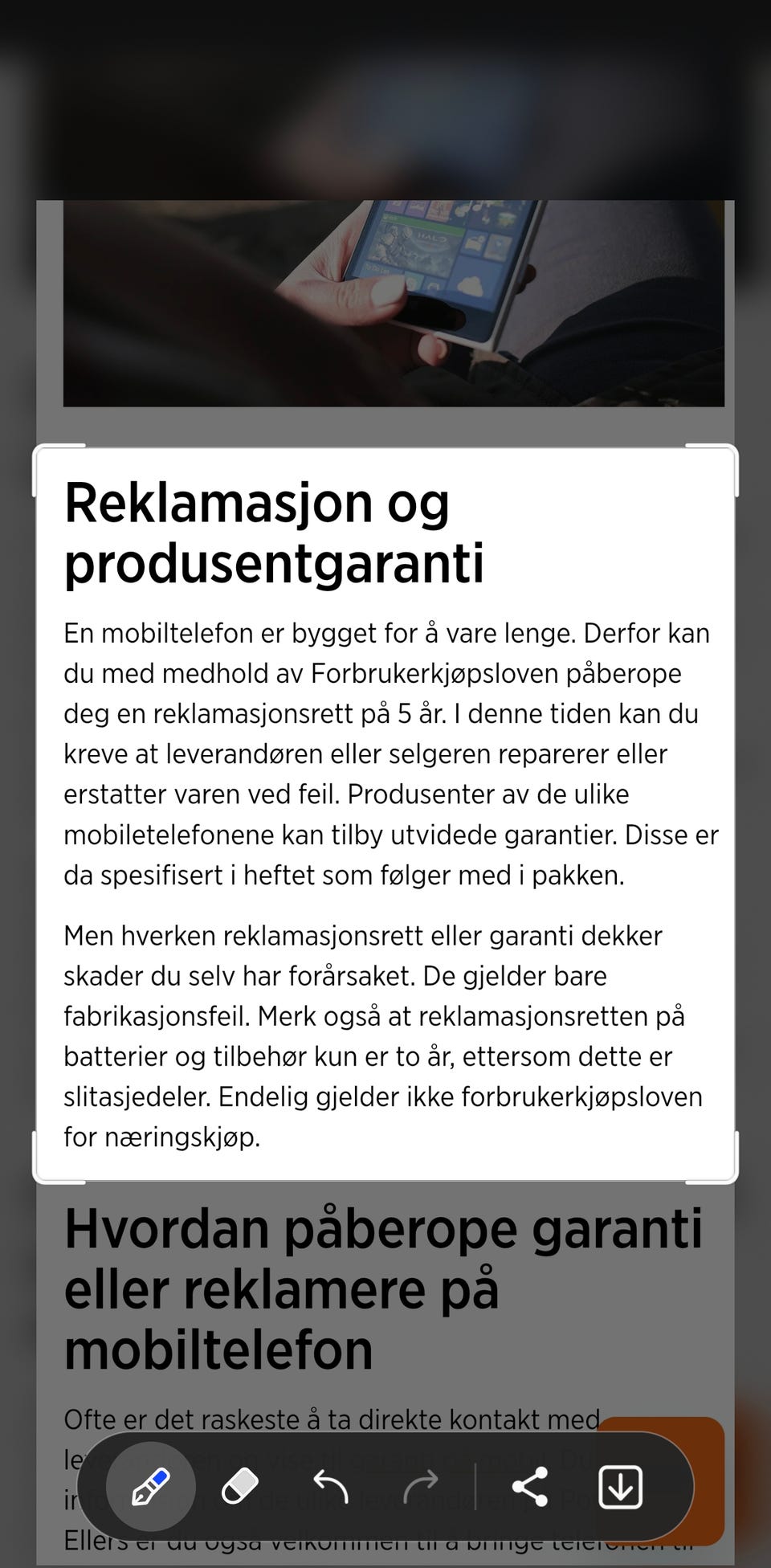Image resolution: width=771 pixels, height=1568 pixels.
Task: Open sharing options for the screenshot
Action: pos(530,1486)
